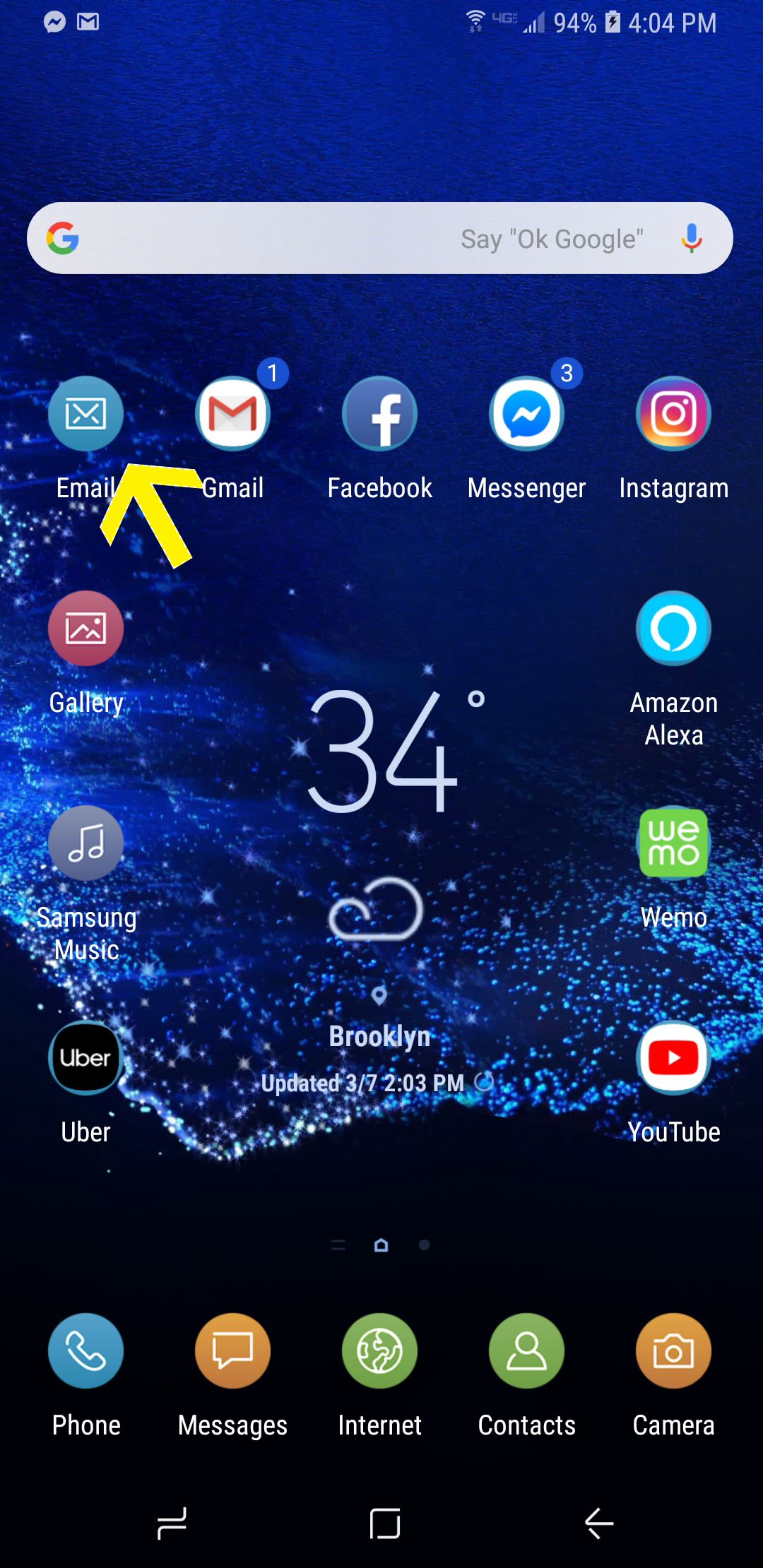Viewport: 763px width, 1568px height.
Task: Open the Gallery app
Action: click(x=85, y=629)
